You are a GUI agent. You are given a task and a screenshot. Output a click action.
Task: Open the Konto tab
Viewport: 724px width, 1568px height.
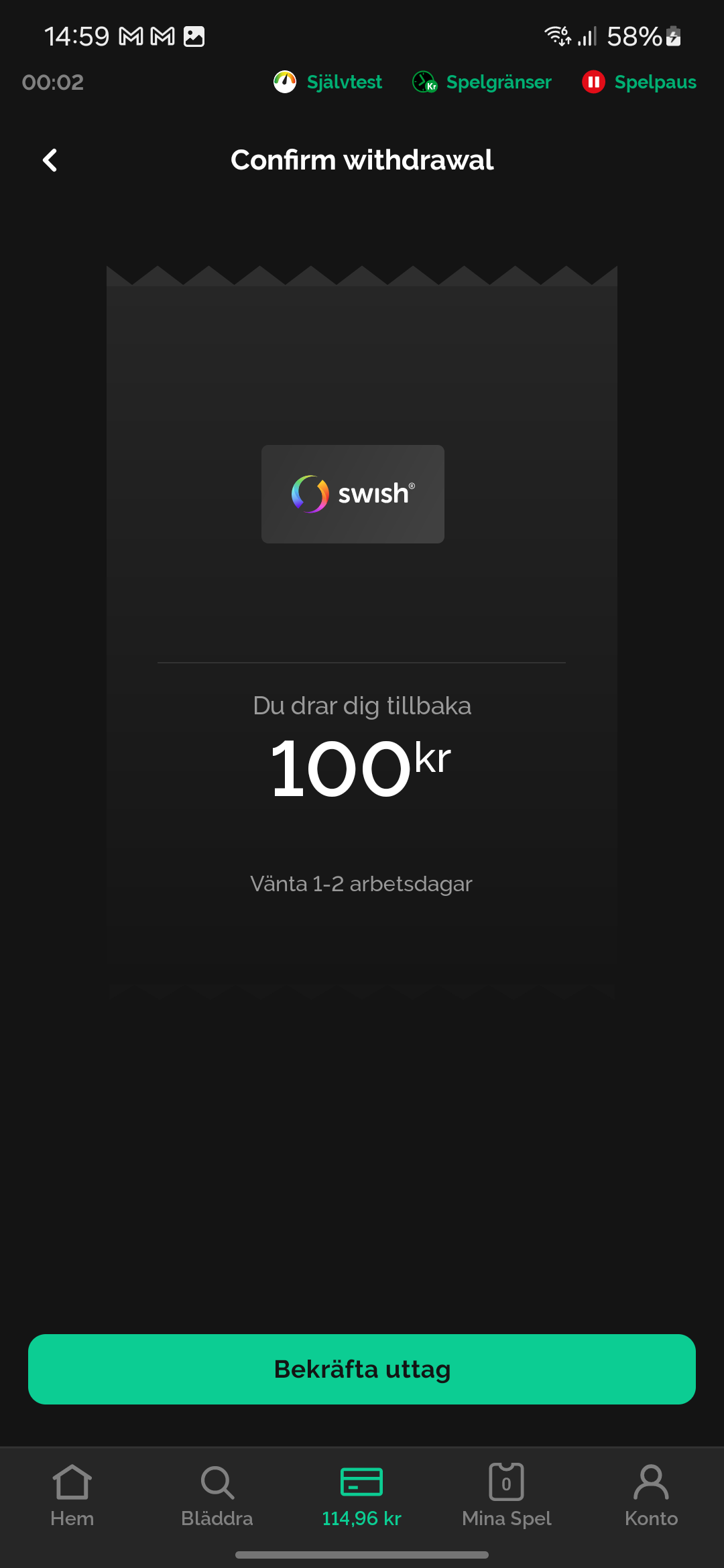(x=651, y=1494)
